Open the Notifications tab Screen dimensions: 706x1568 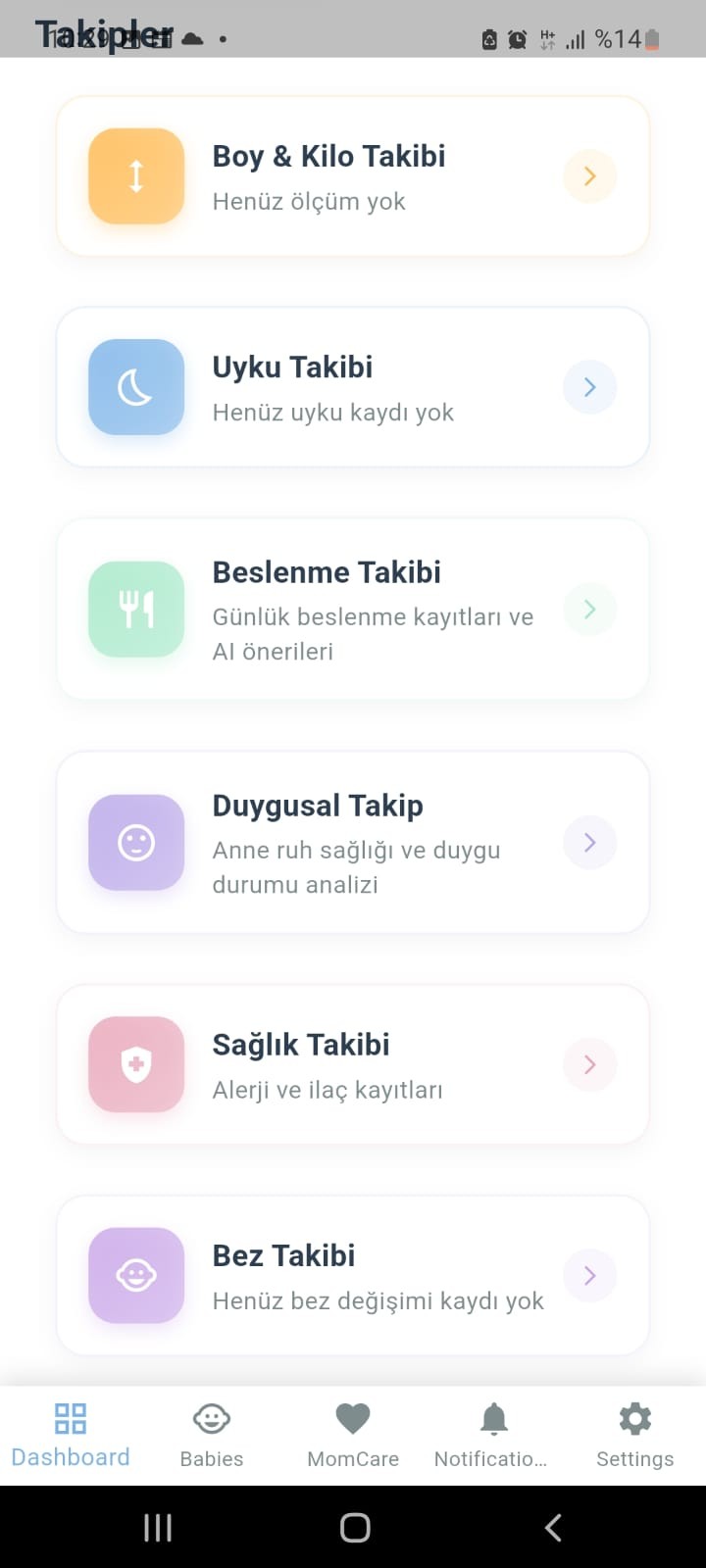(x=493, y=1435)
